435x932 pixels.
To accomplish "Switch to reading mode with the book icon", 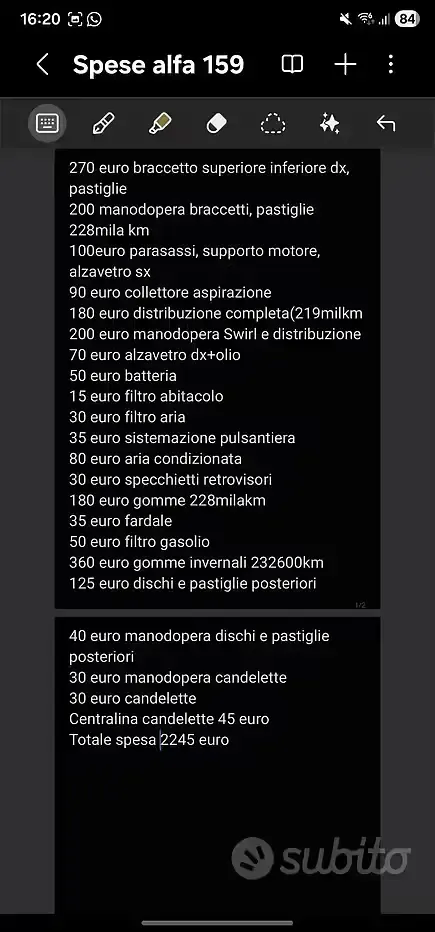I will click(x=292, y=64).
